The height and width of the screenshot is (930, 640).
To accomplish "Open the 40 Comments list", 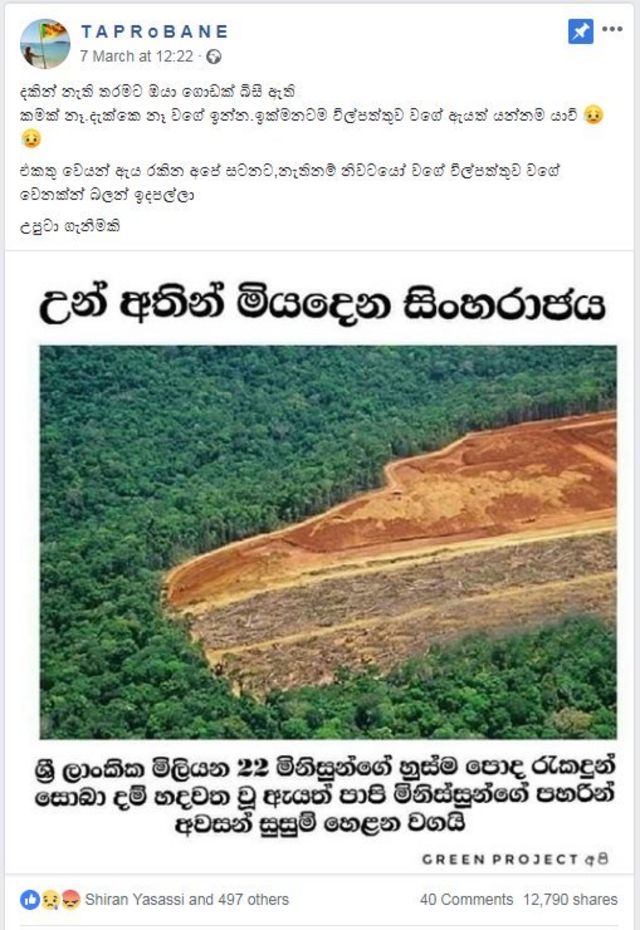I will click(x=466, y=899).
